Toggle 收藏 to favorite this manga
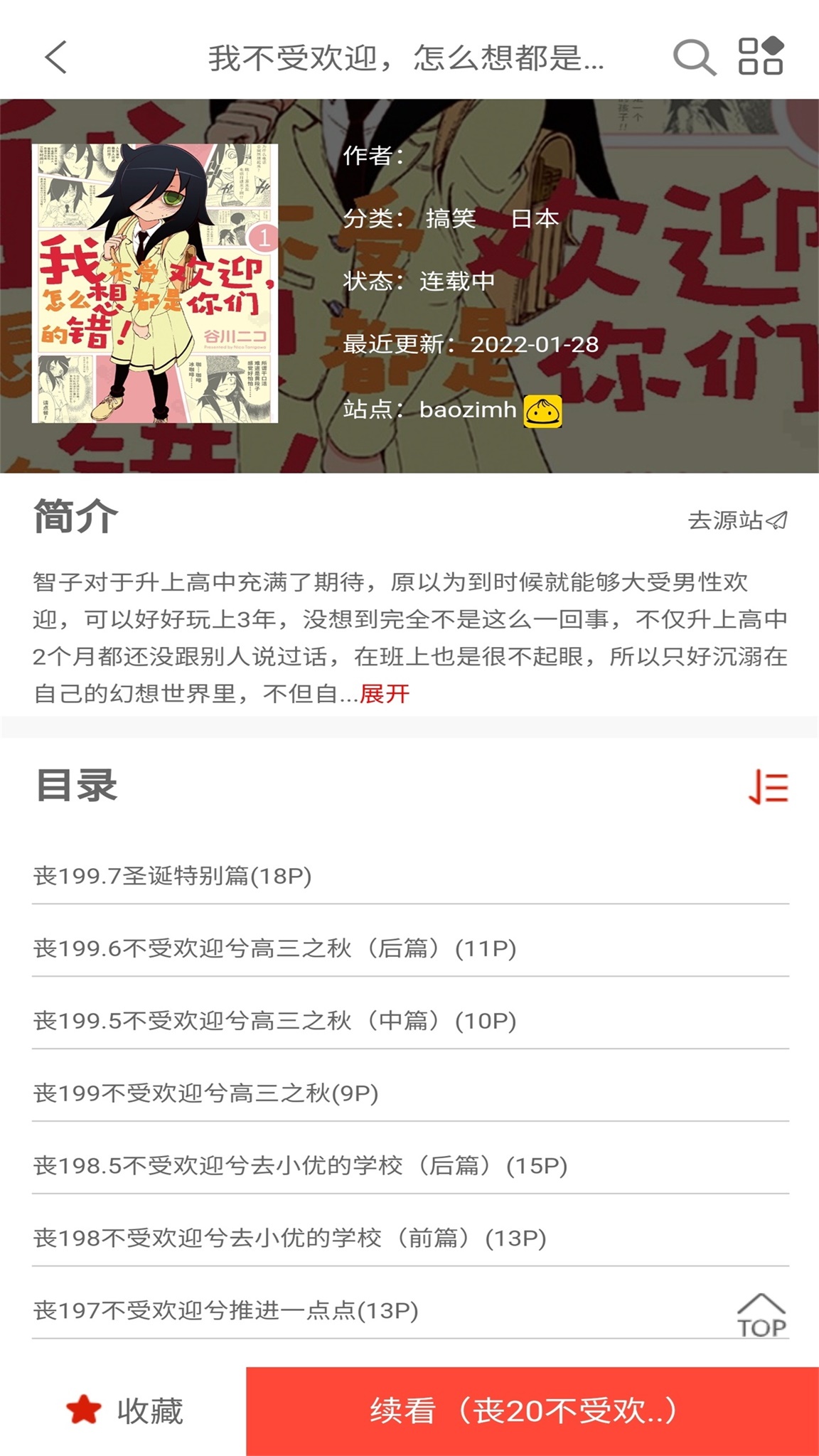Viewport: 819px width, 1456px height. click(x=151, y=1410)
